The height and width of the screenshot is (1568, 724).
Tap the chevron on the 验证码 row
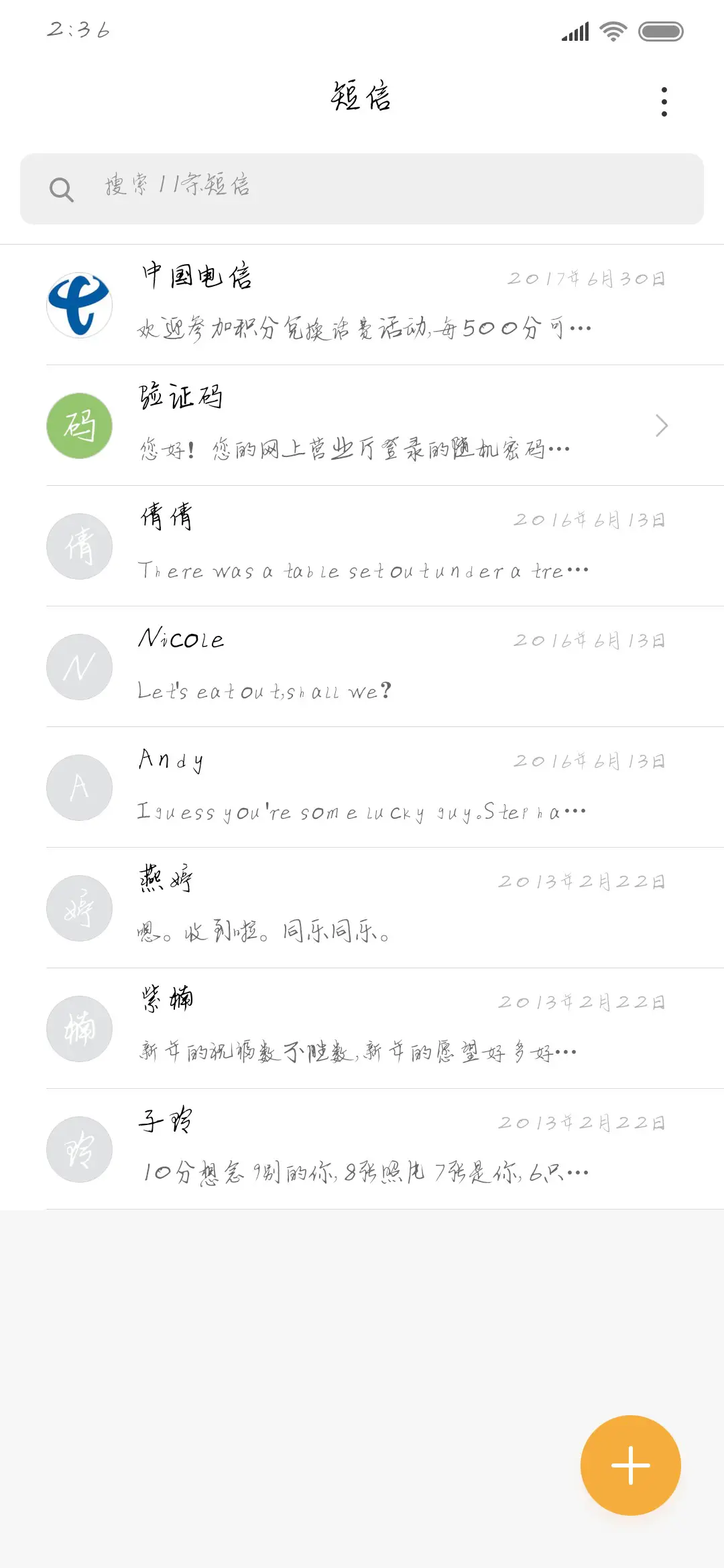(661, 426)
